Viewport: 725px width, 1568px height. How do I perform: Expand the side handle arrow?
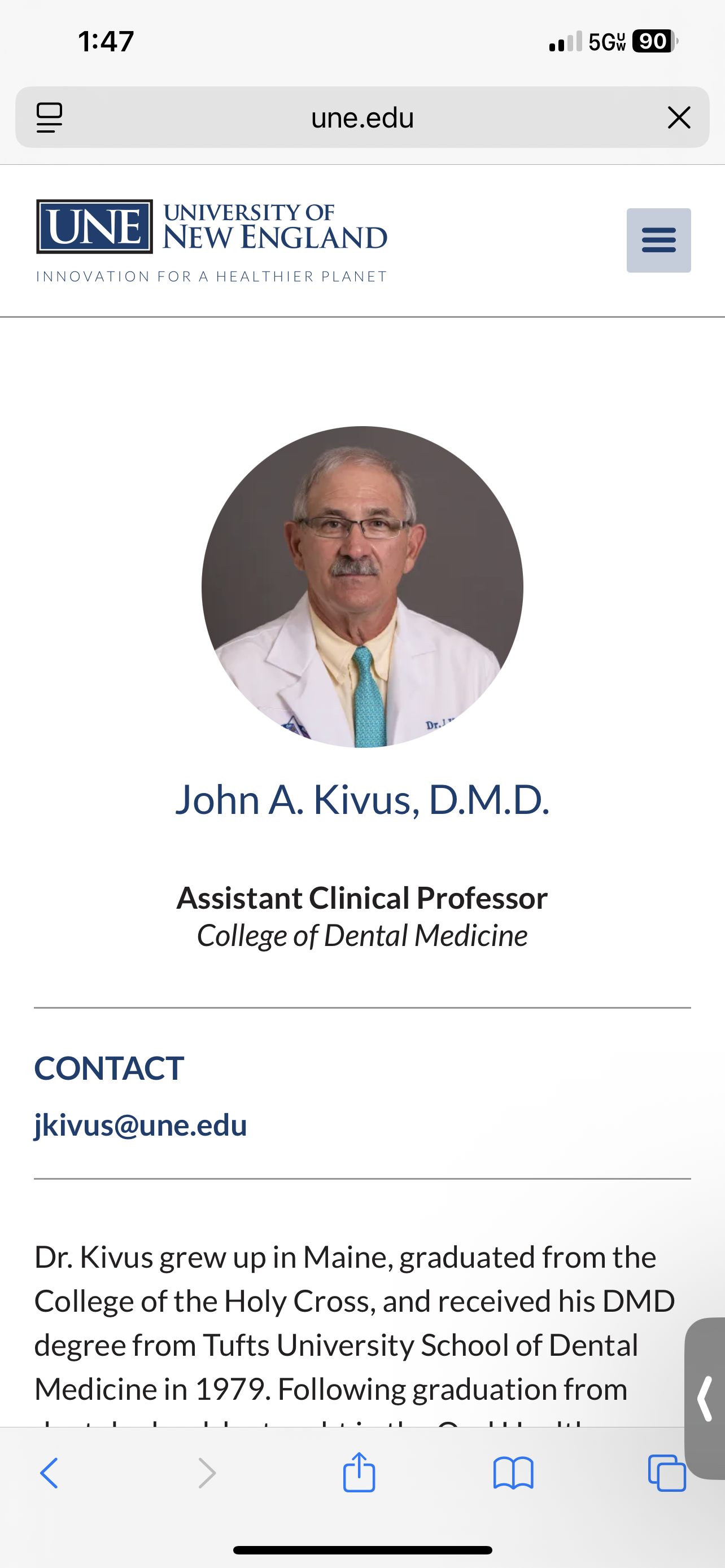(x=706, y=1399)
